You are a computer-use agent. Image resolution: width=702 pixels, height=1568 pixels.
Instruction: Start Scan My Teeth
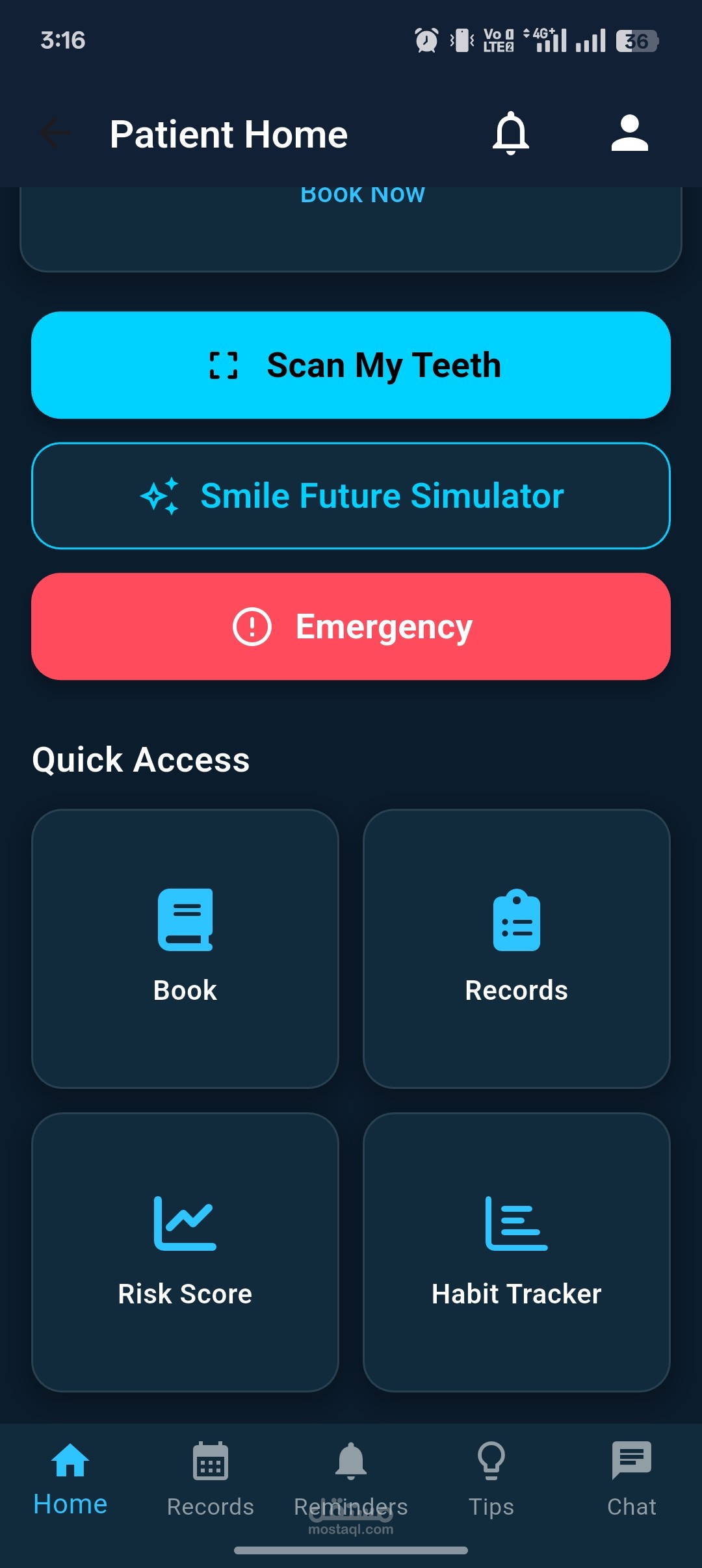(351, 365)
